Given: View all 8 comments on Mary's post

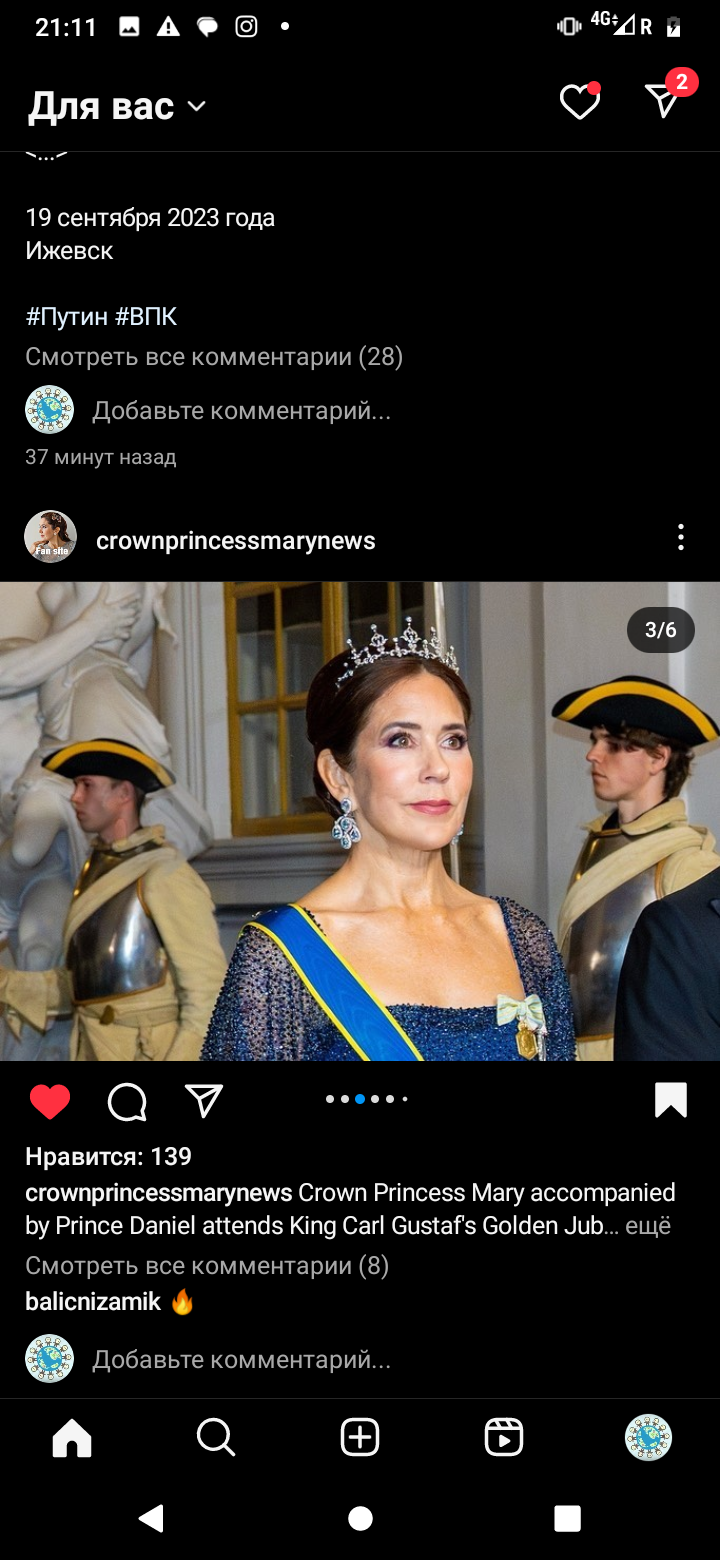Looking at the screenshot, I should pyautogui.click(x=206, y=1266).
